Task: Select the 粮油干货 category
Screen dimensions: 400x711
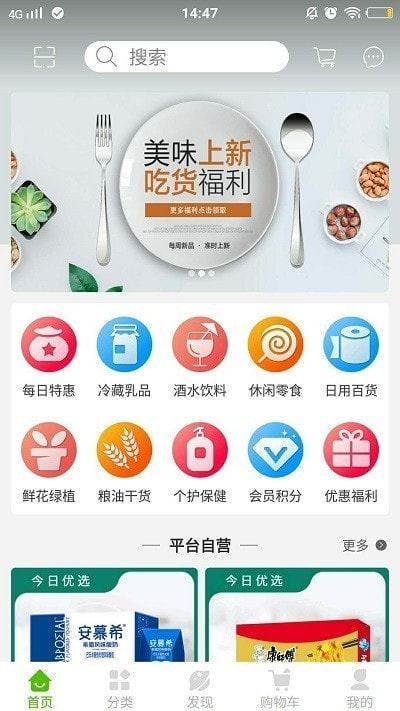Action: (124, 463)
